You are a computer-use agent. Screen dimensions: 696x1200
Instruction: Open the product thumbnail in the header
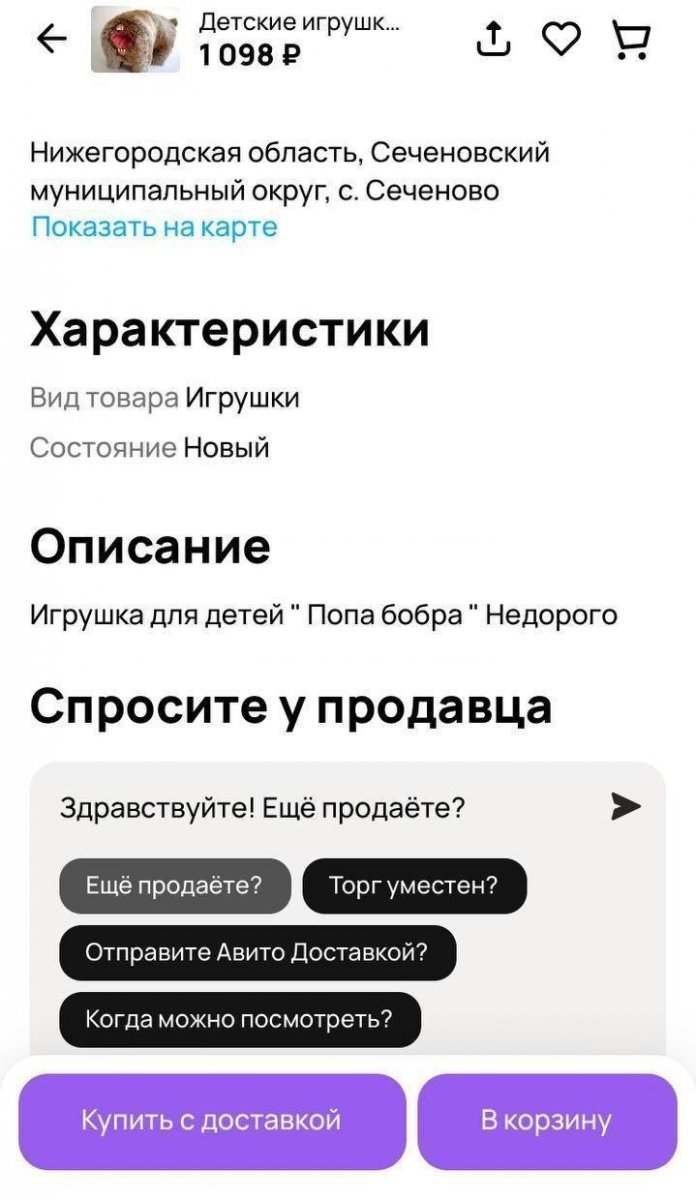click(x=135, y=40)
